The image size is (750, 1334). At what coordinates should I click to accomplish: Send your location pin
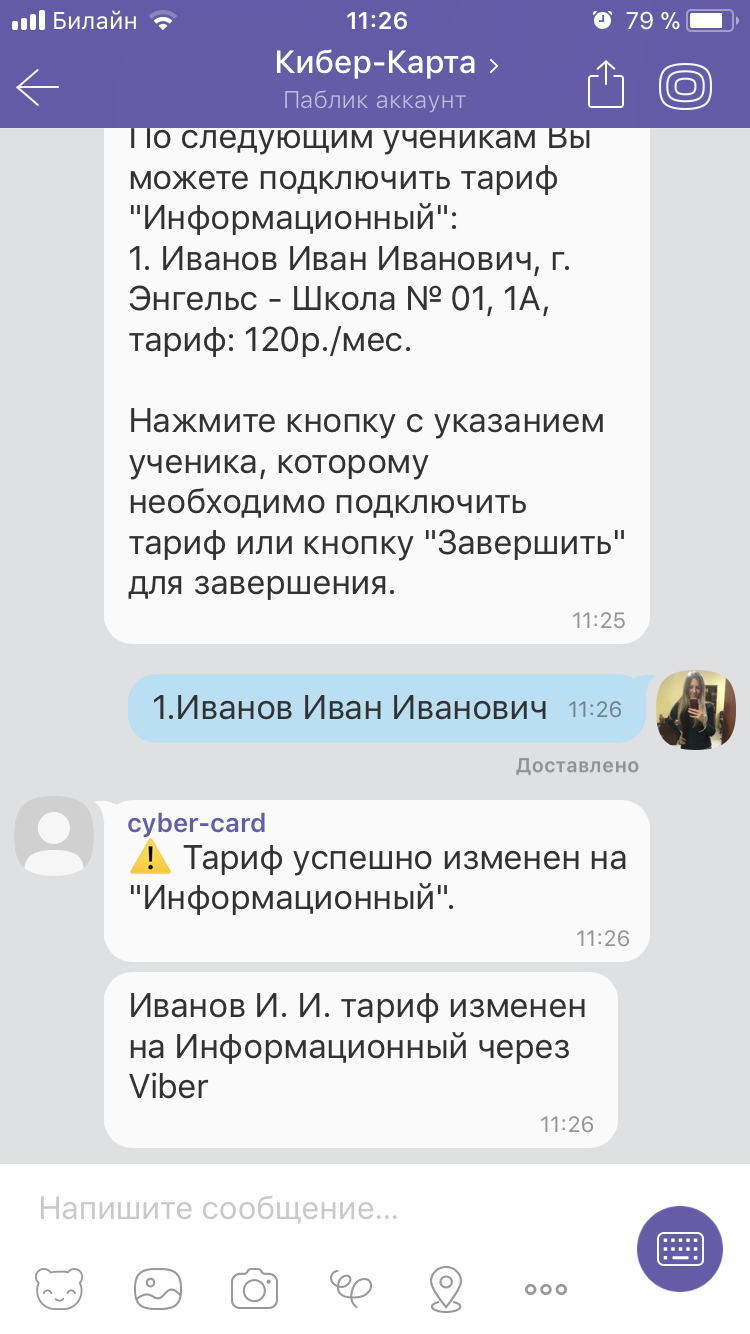tap(445, 1289)
